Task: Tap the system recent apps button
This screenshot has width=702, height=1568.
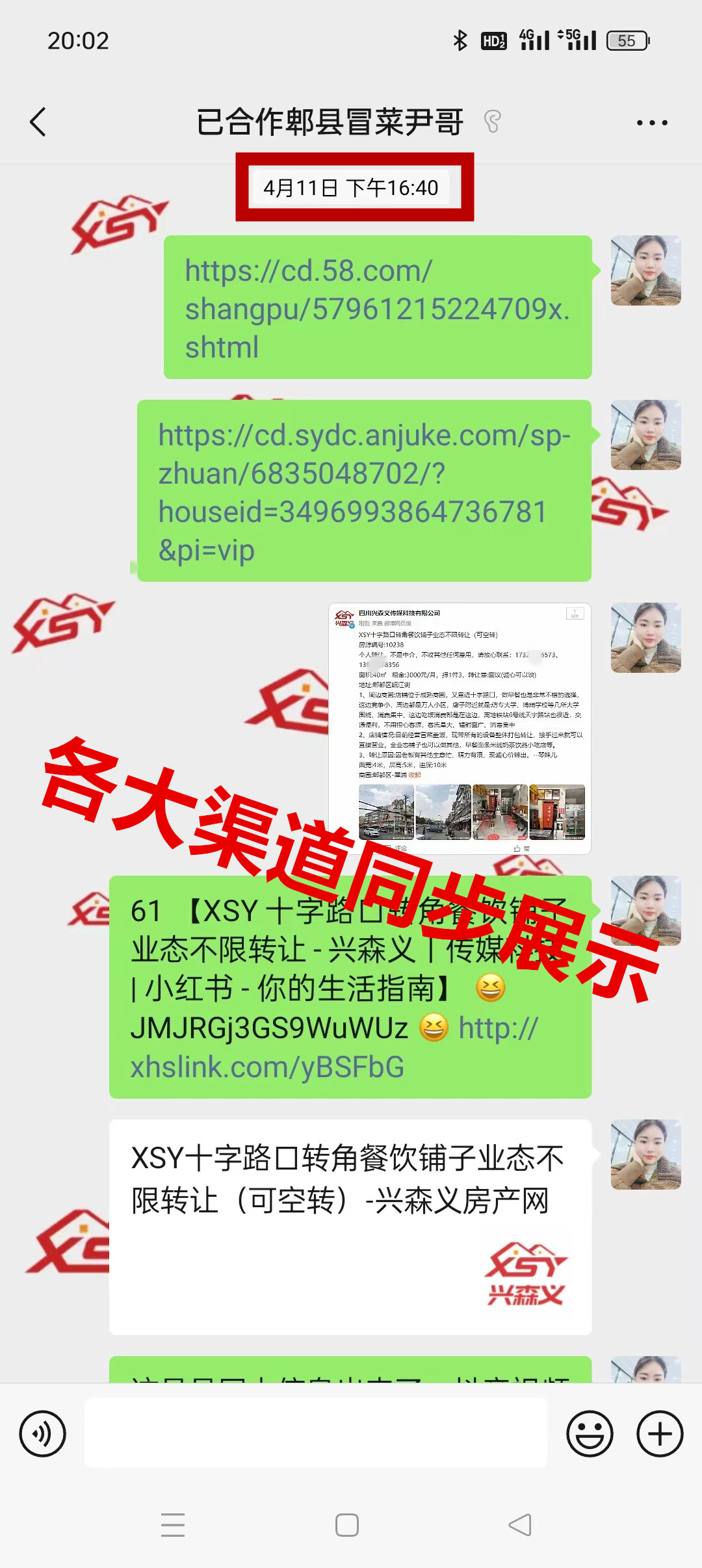Action: click(173, 1524)
